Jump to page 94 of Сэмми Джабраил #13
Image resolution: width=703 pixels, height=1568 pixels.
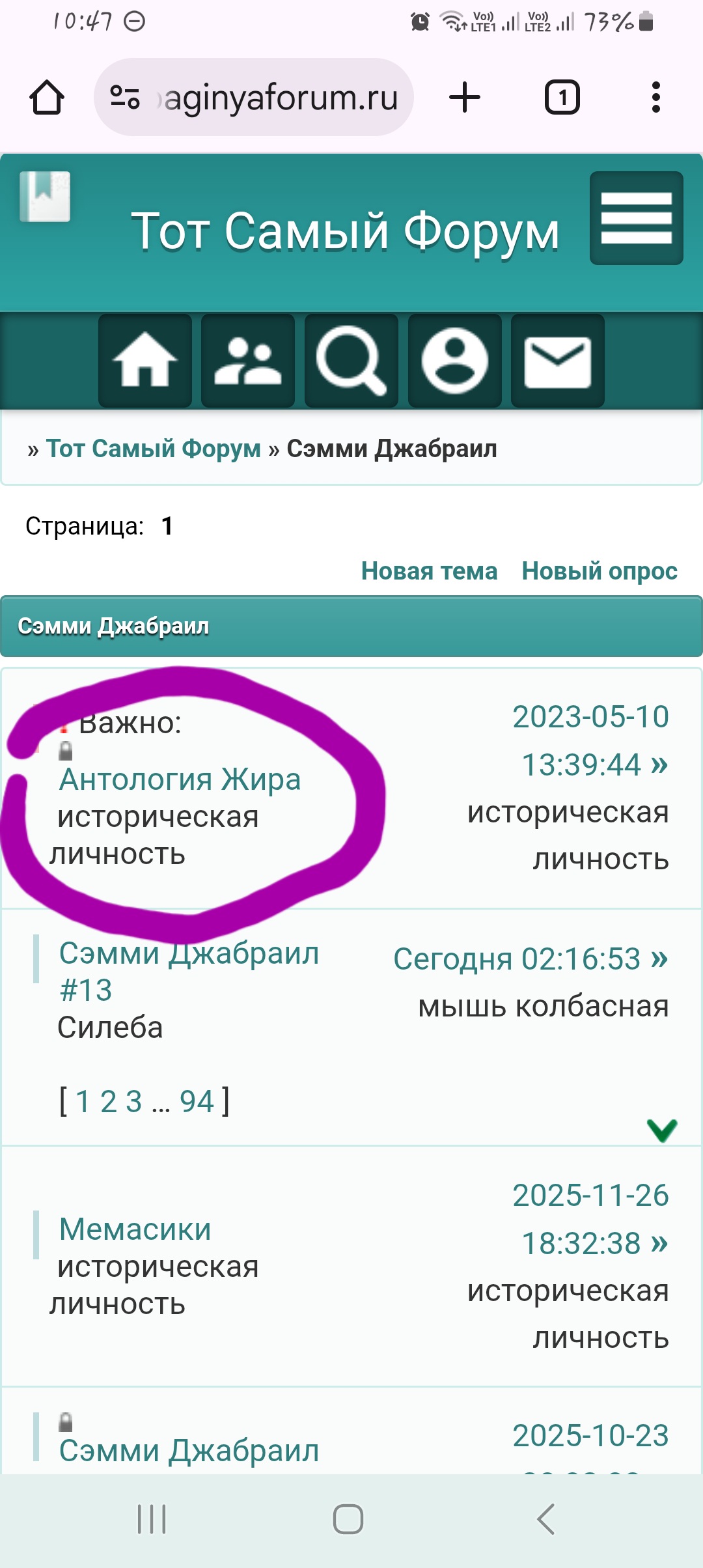click(x=197, y=1102)
